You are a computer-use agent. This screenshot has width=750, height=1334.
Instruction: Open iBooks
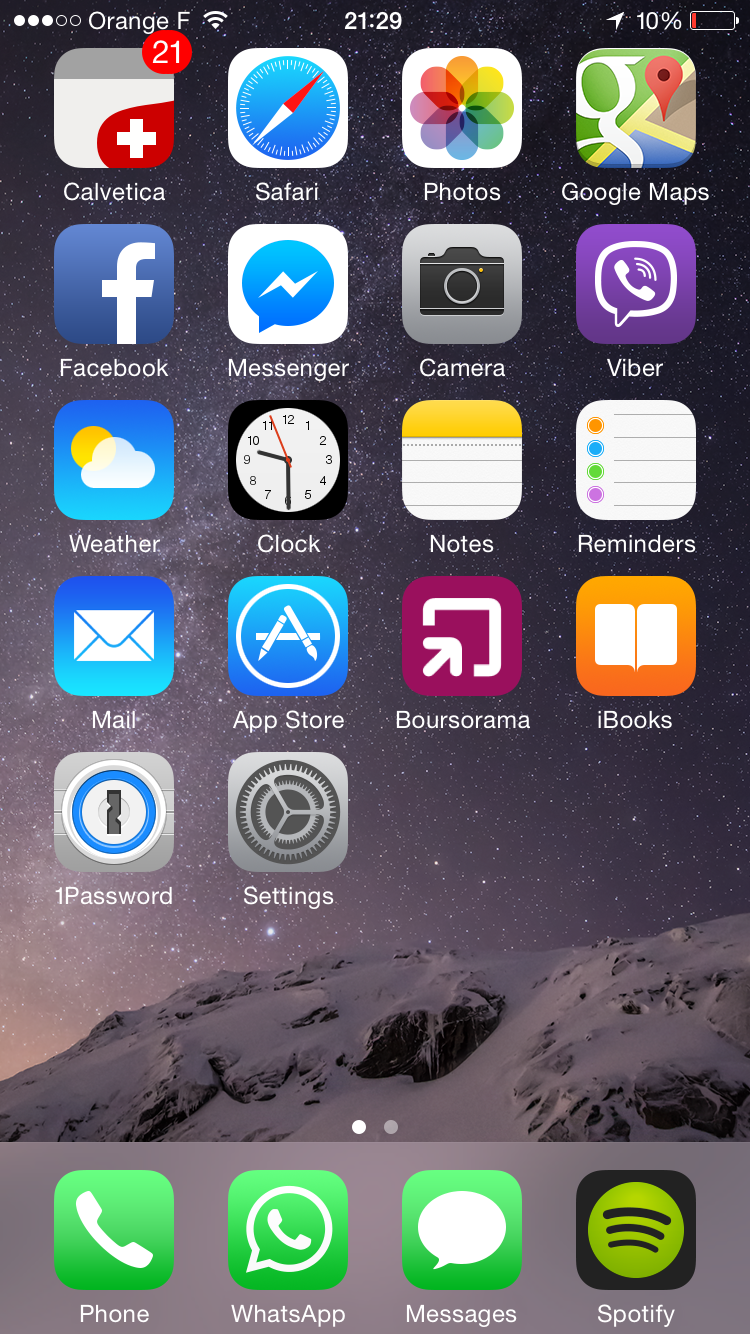(636, 636)
